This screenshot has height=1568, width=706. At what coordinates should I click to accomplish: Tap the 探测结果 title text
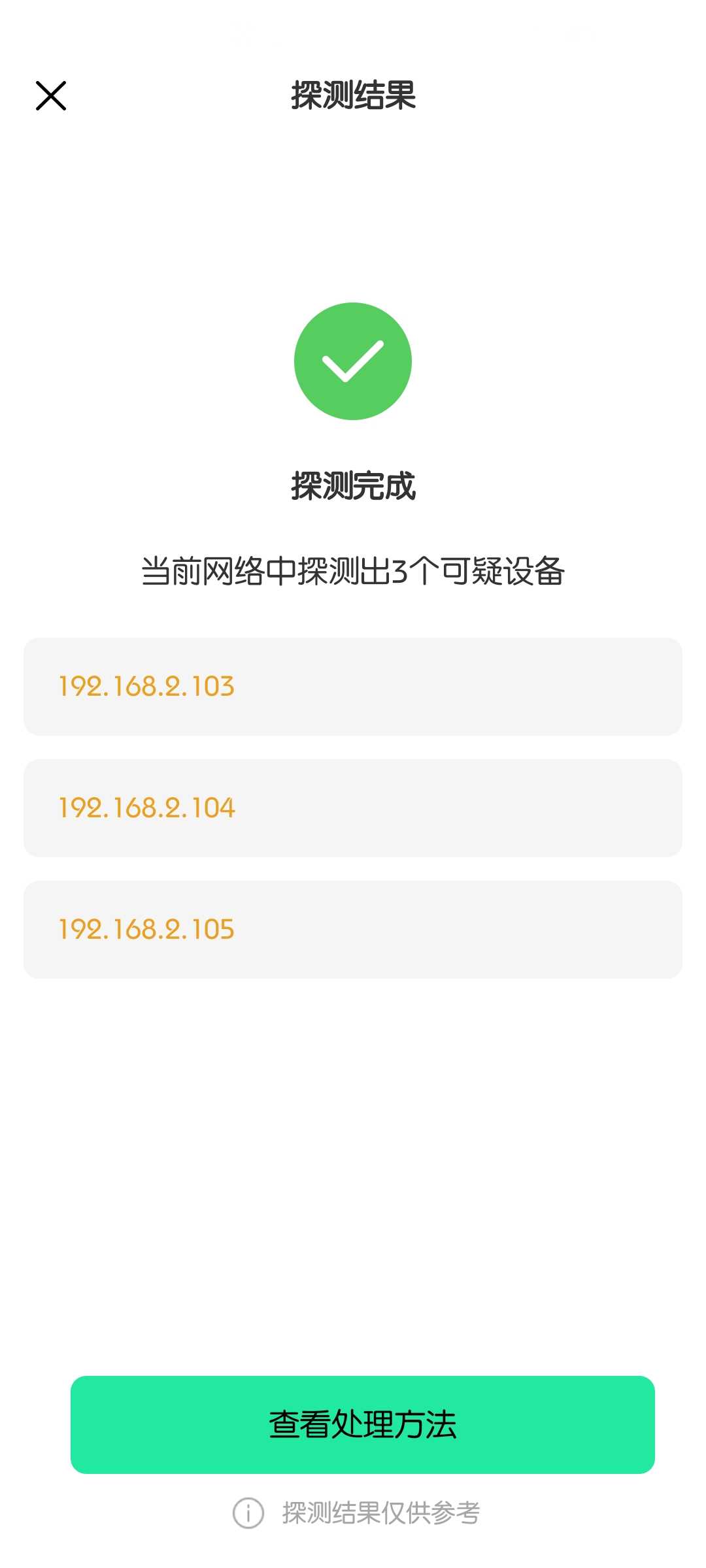pos(353,96)
